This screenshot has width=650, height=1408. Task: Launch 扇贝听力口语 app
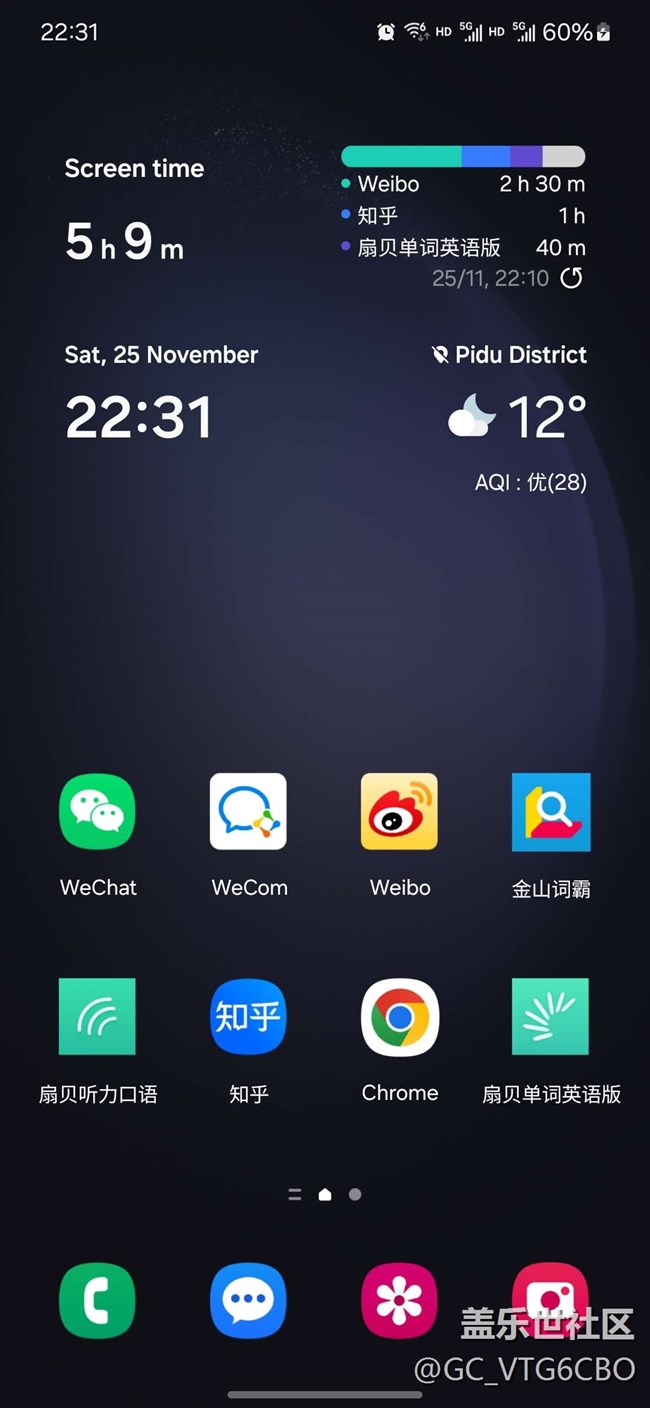(x=97, y=1017)
